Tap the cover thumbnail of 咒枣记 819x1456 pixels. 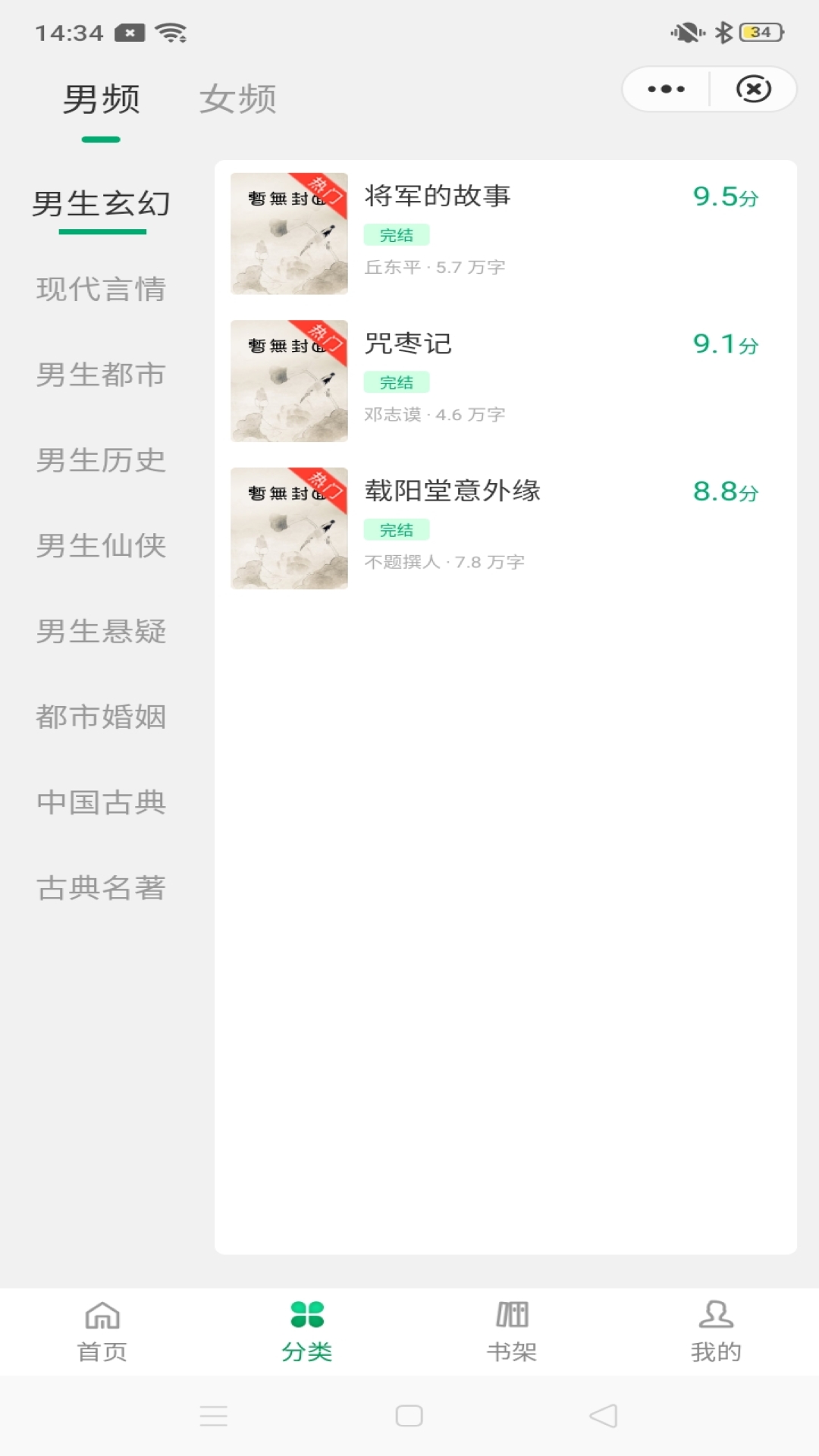(x=290, y=380)
